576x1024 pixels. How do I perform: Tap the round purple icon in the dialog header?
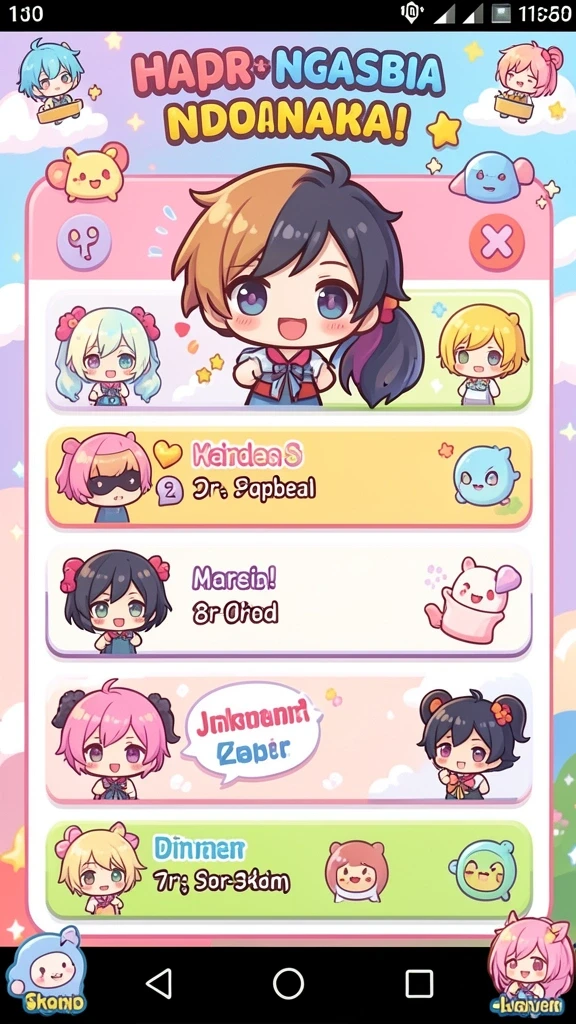click(84, 242)
